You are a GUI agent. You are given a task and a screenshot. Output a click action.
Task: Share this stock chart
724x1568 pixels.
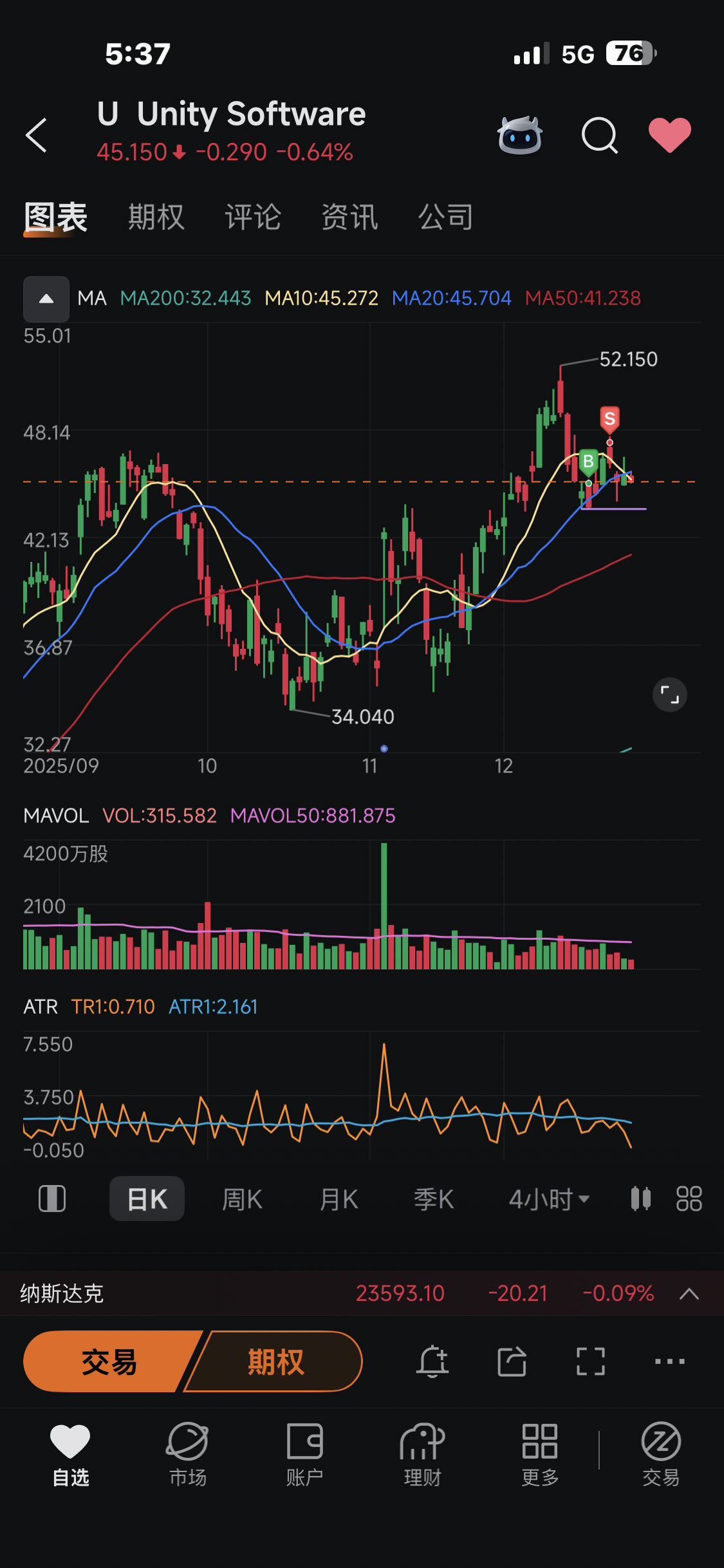coord(512,1361)
